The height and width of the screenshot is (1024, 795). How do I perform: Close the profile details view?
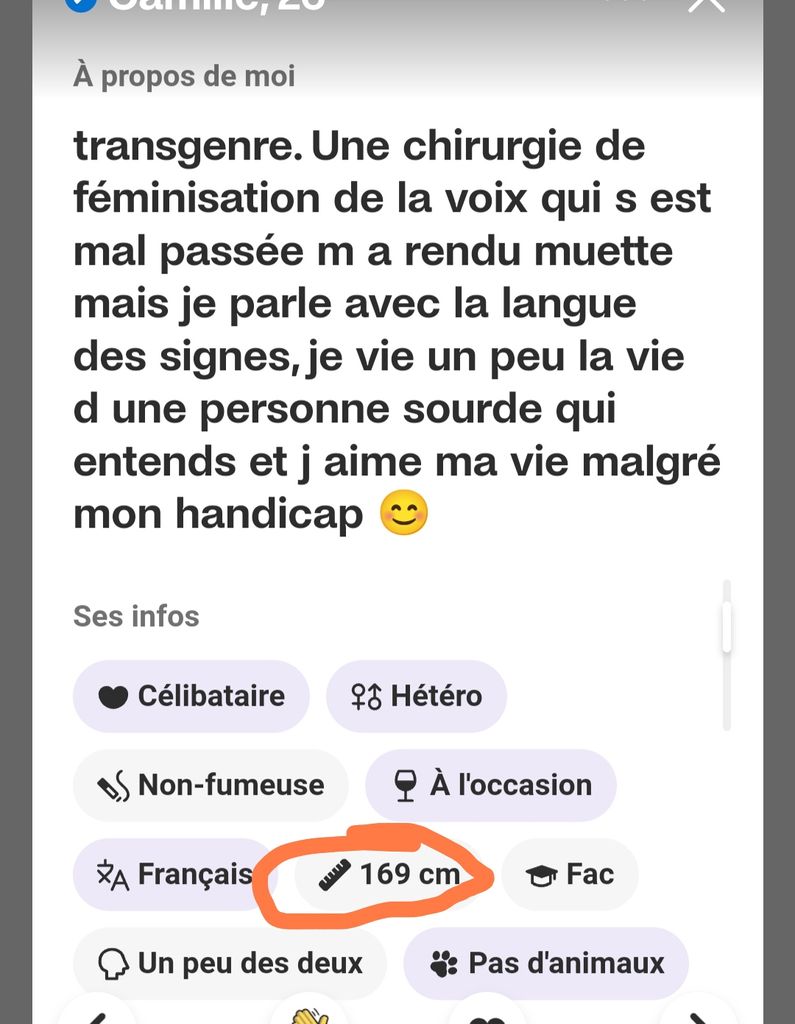point(706,5)
